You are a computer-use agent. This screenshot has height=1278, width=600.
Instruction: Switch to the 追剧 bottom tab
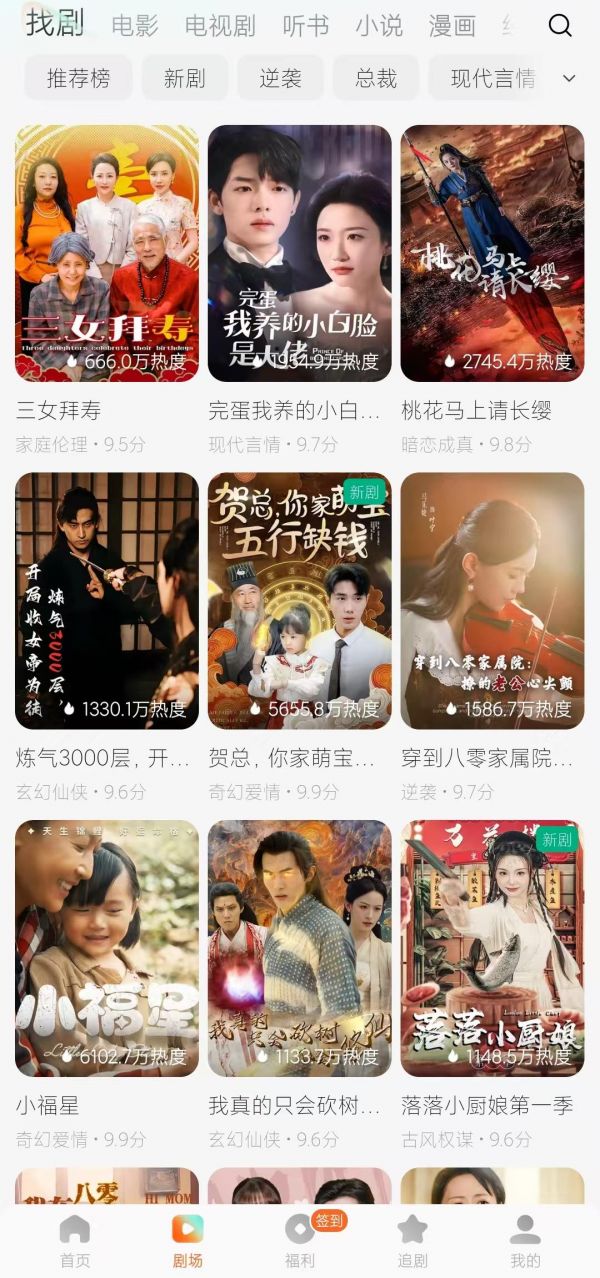[412, 1241]
